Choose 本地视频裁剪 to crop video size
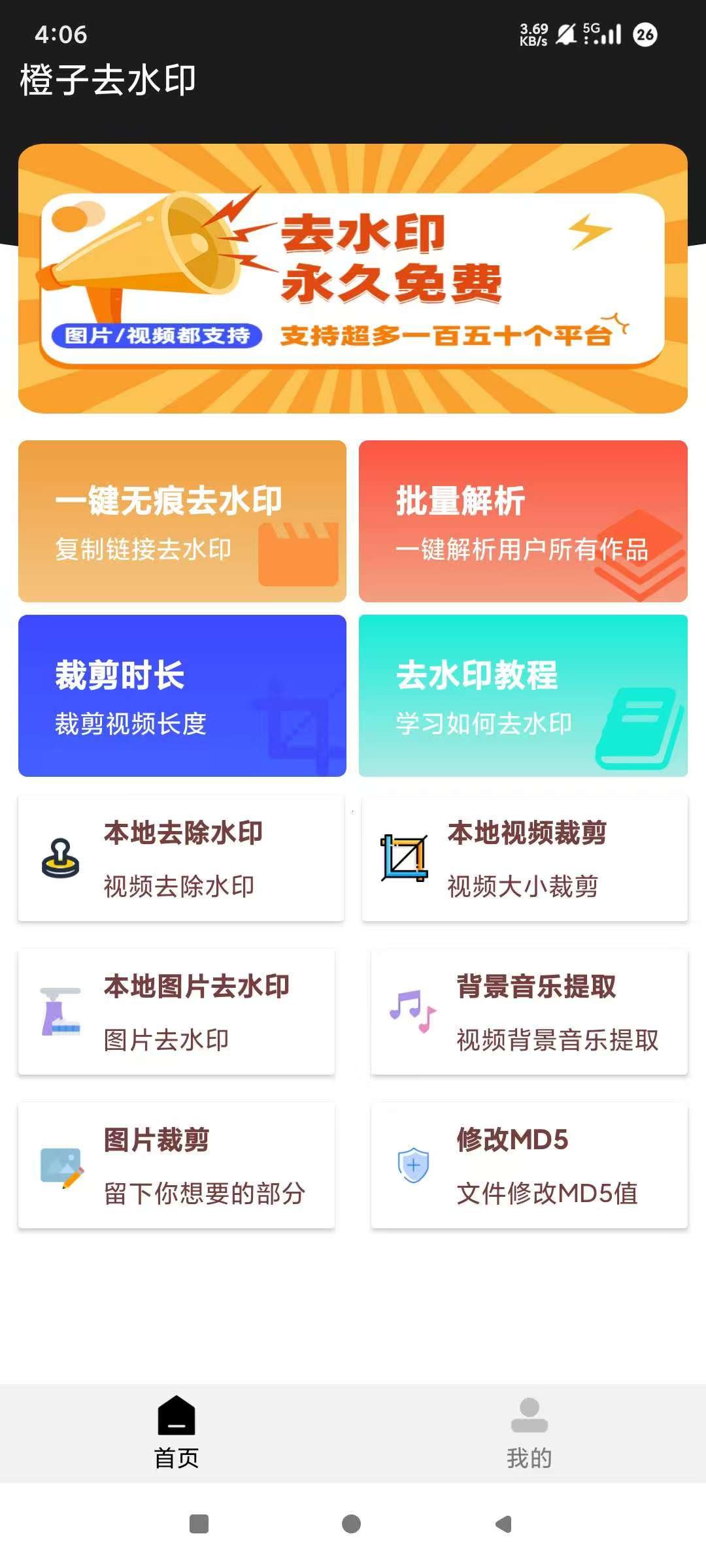 click(x=525, y=858)
